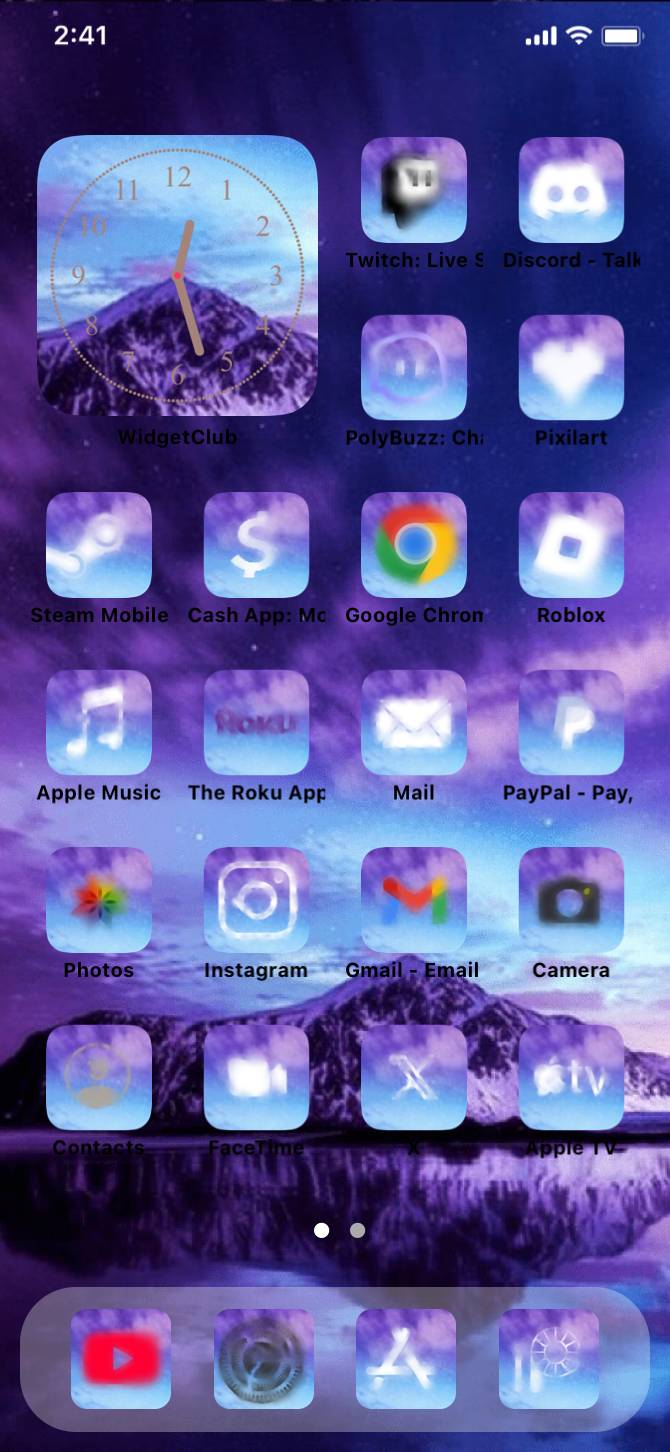Open Gmail
The image size is (670, 1452).
413,899
